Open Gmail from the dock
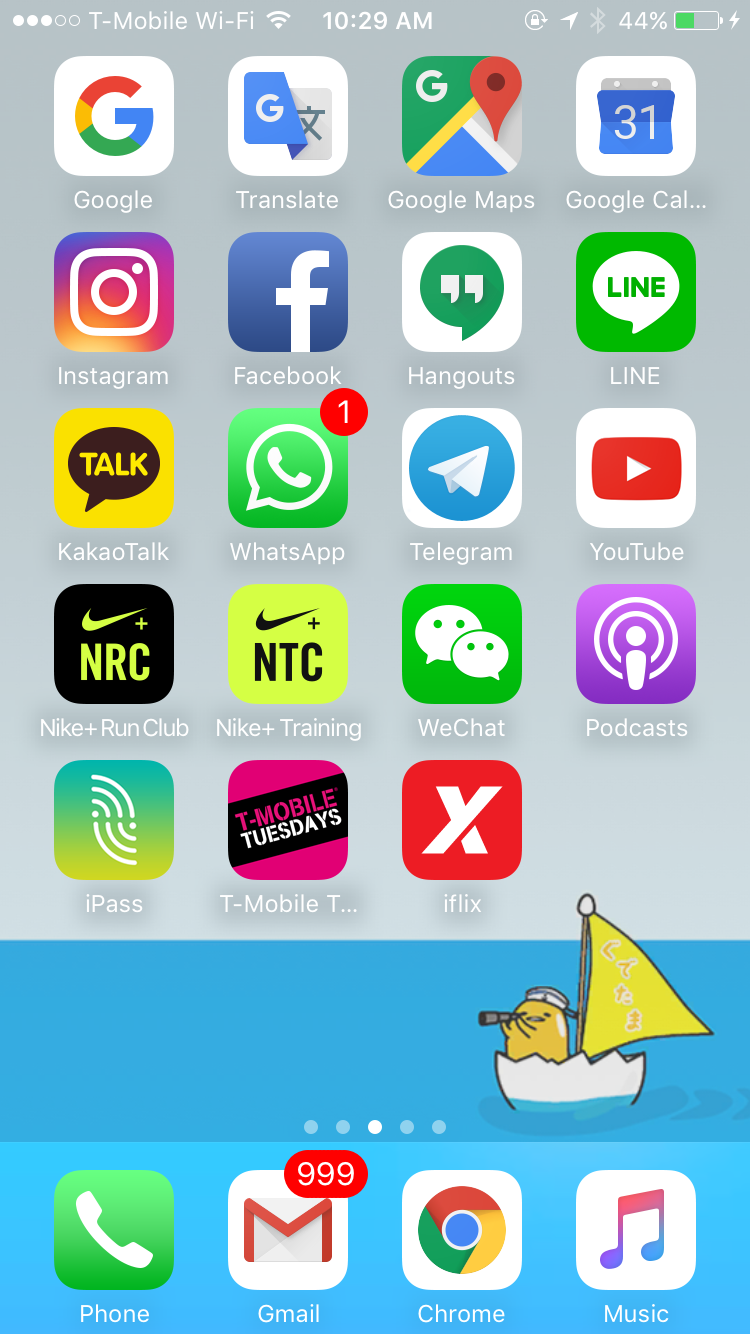The image size is (750, 1334). (x=288, y=1230)
